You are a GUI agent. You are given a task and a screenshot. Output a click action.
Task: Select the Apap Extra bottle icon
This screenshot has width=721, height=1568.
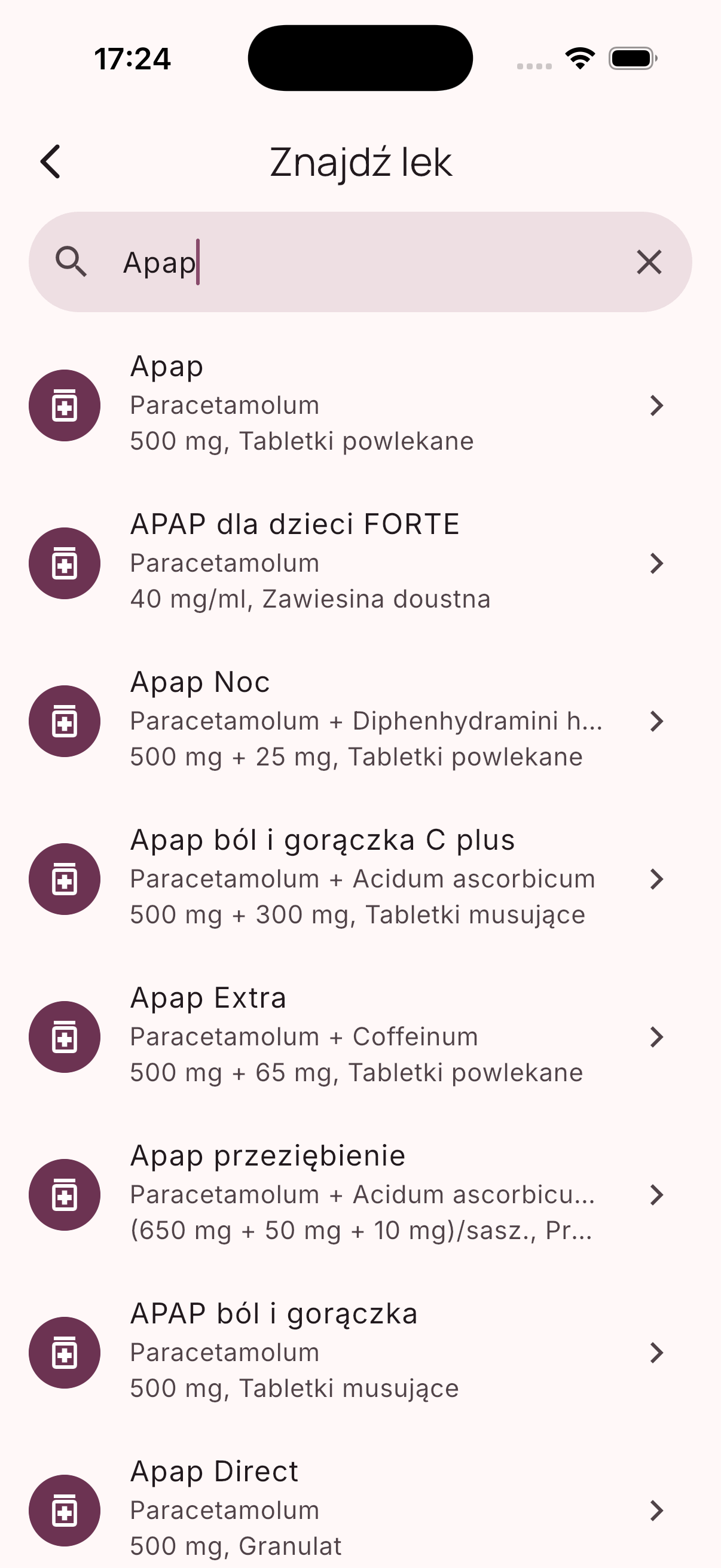pyautogui.click(x=65, y=1036)
